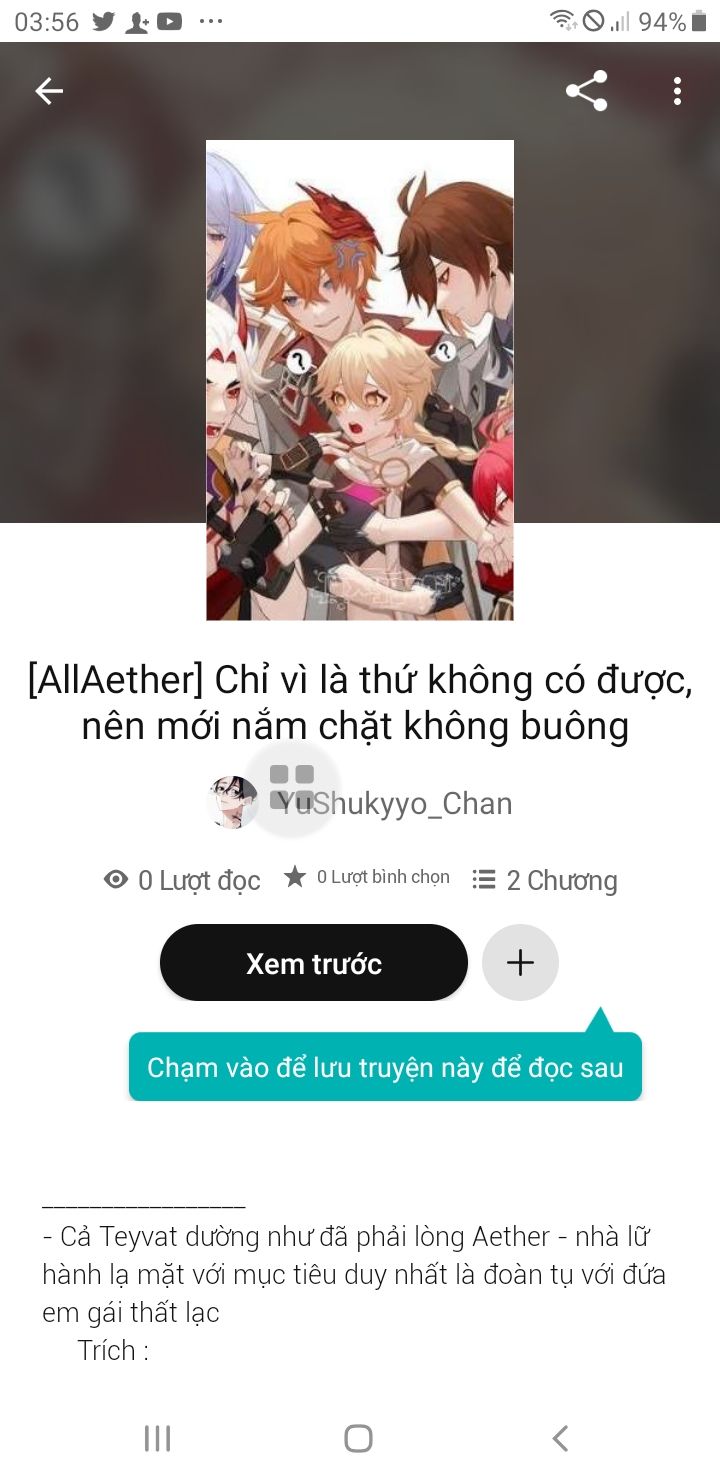Add story to library with plus button
The width and height of the screenshot is (720, 1480).
click(520, 963)
